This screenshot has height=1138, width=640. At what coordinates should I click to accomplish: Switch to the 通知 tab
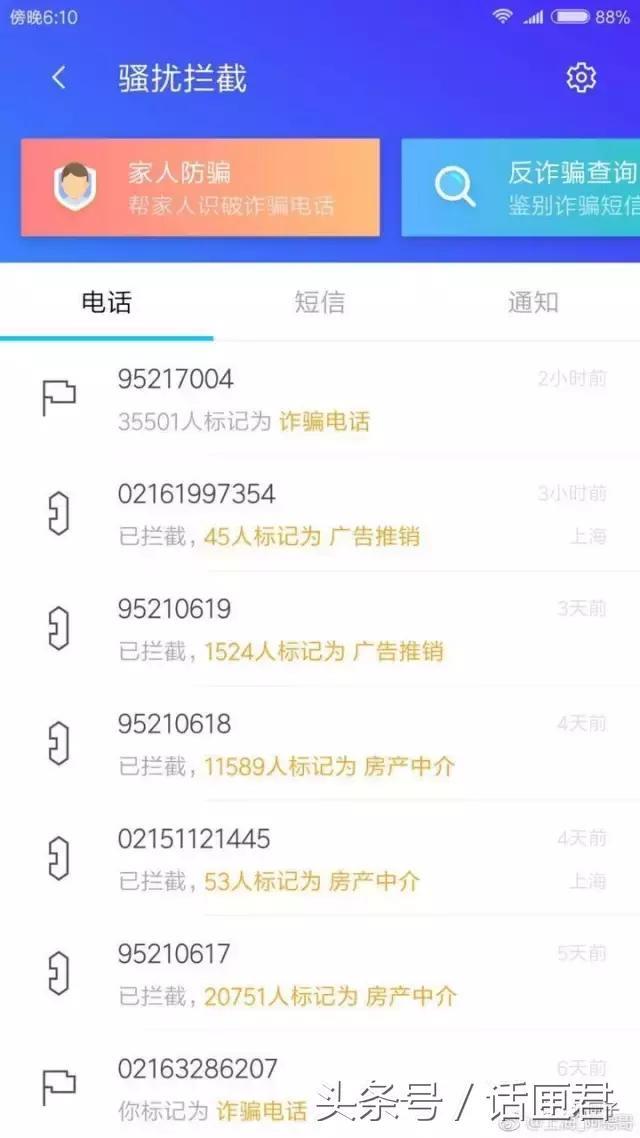(533, 302)
